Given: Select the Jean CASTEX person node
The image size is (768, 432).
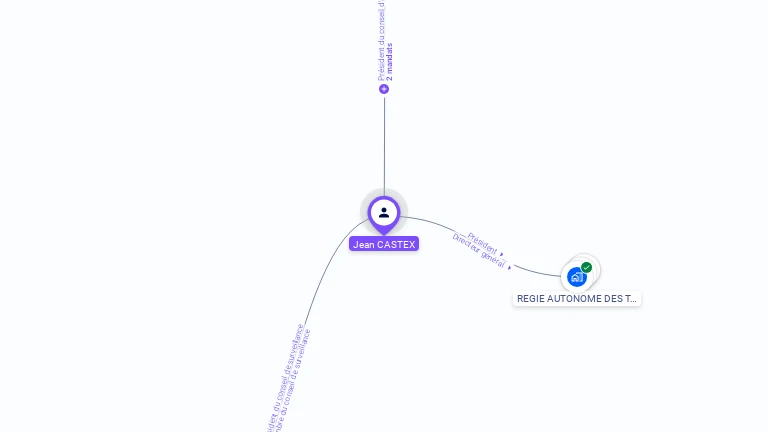Looking at the screenshot, I should click(x=384, y=213).
